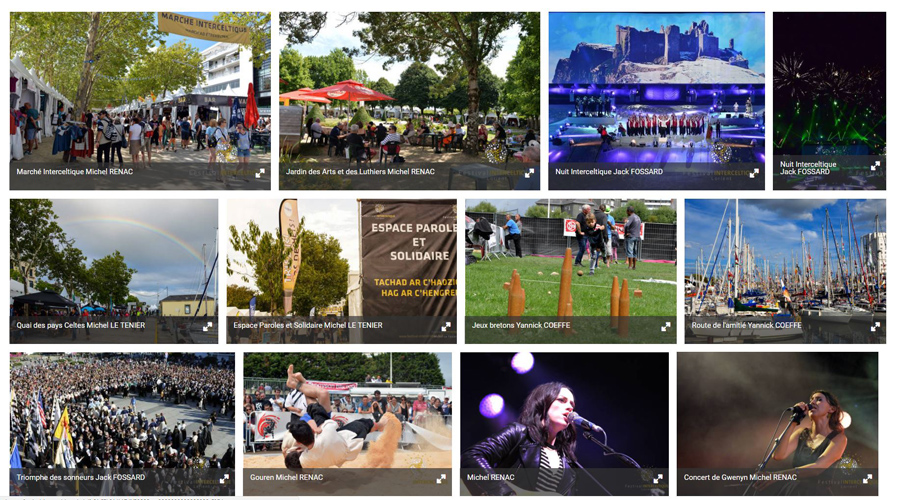Expand the Nuit Interceltique castle stage photo
Viewport: 899px width, 500px height.
(754, 173)
